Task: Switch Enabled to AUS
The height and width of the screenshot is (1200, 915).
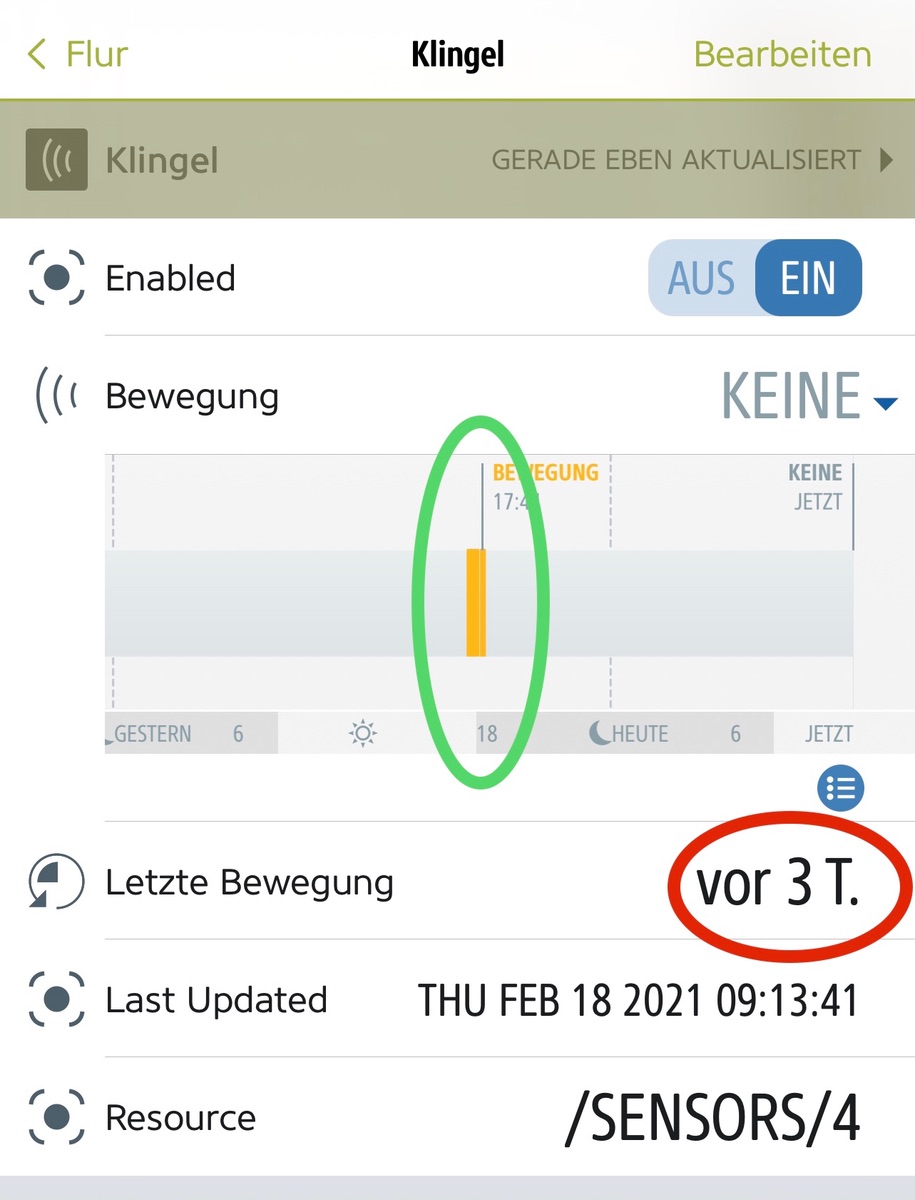Action: [701, 278]
